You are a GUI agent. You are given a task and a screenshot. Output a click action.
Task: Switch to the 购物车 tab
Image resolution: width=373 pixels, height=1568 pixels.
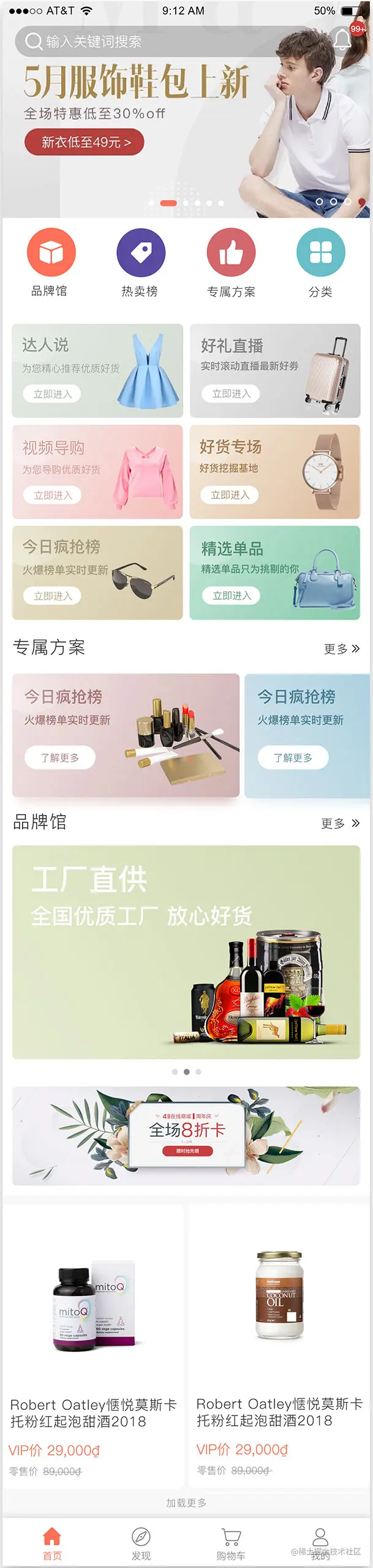coord(231,1543)
